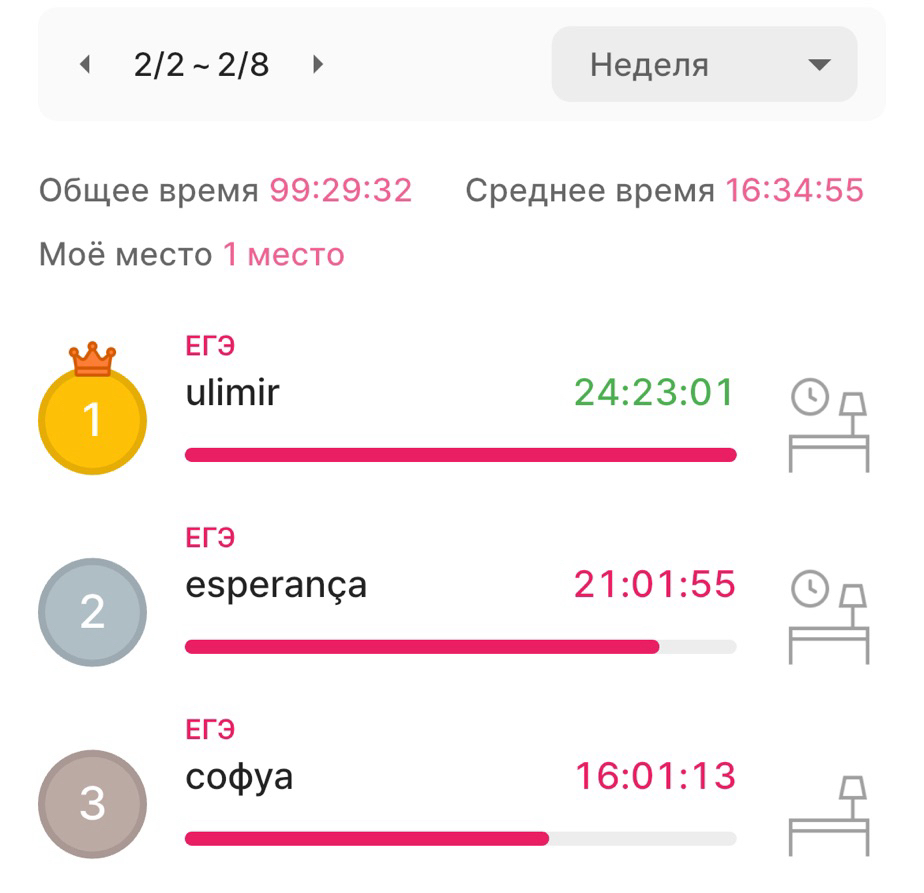Go to the next week
The image size is (924, 893).
(x=318, y=65)
